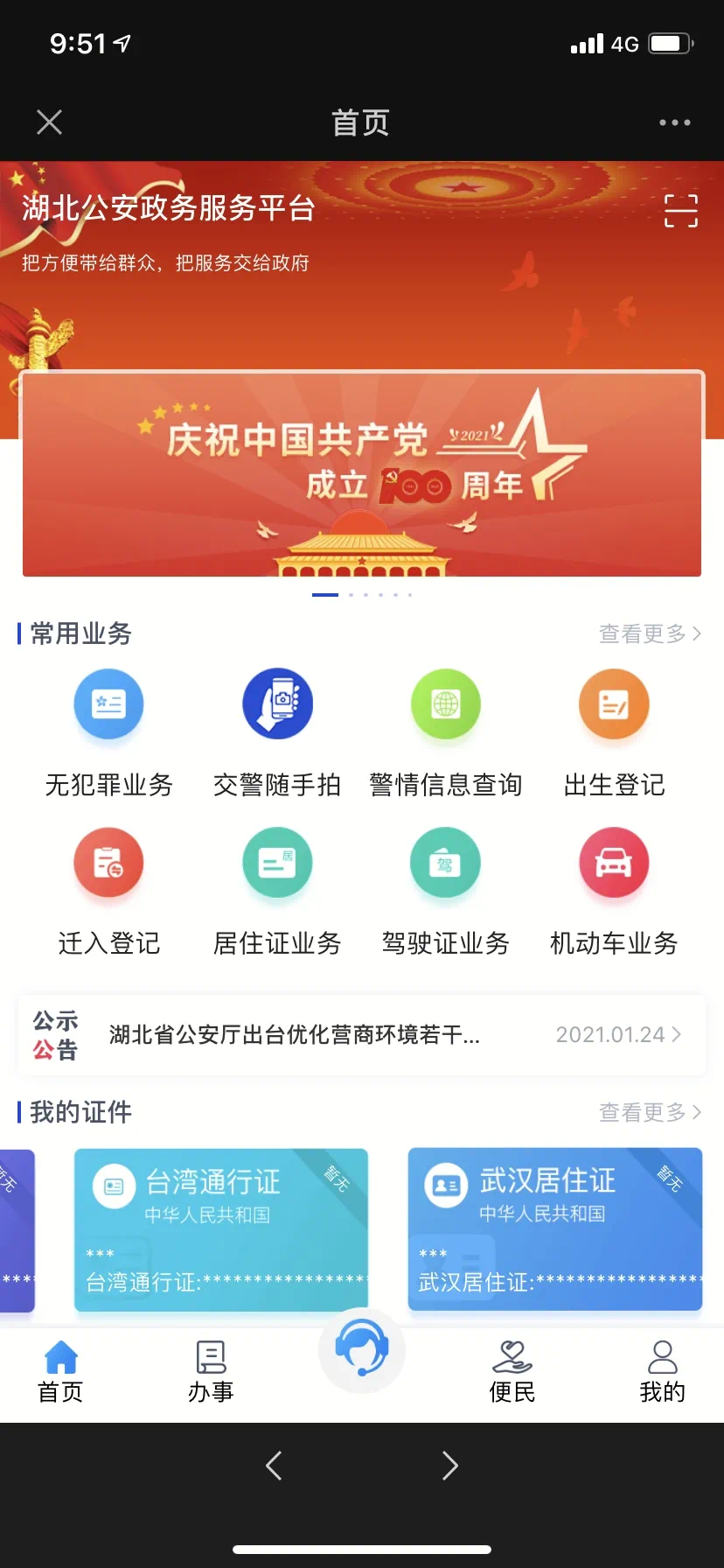Open the scan code icon

pos(680,211)
